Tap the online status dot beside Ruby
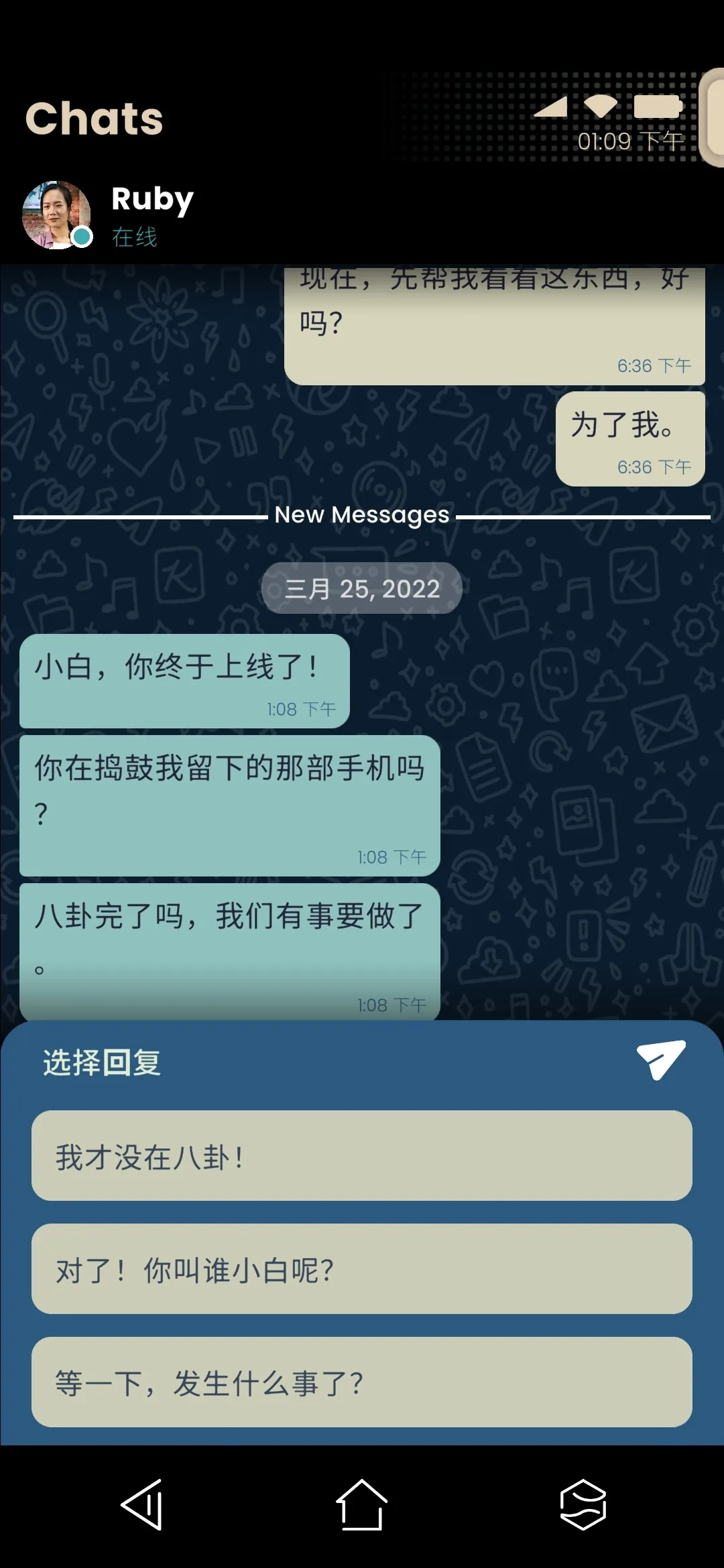The width and height of the screenshot is (724, 1568). click(x=82, y=236)
